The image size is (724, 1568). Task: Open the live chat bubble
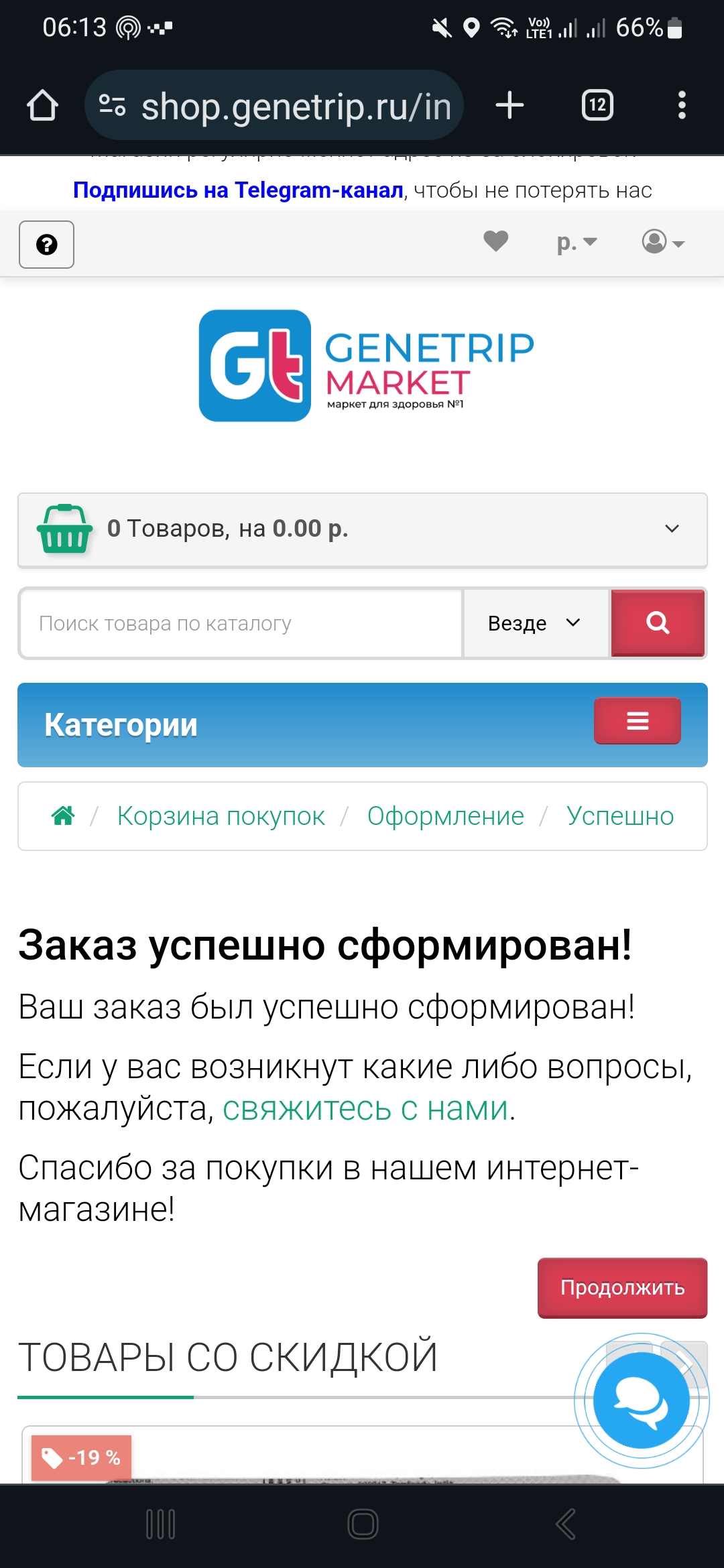(641, 1400)
